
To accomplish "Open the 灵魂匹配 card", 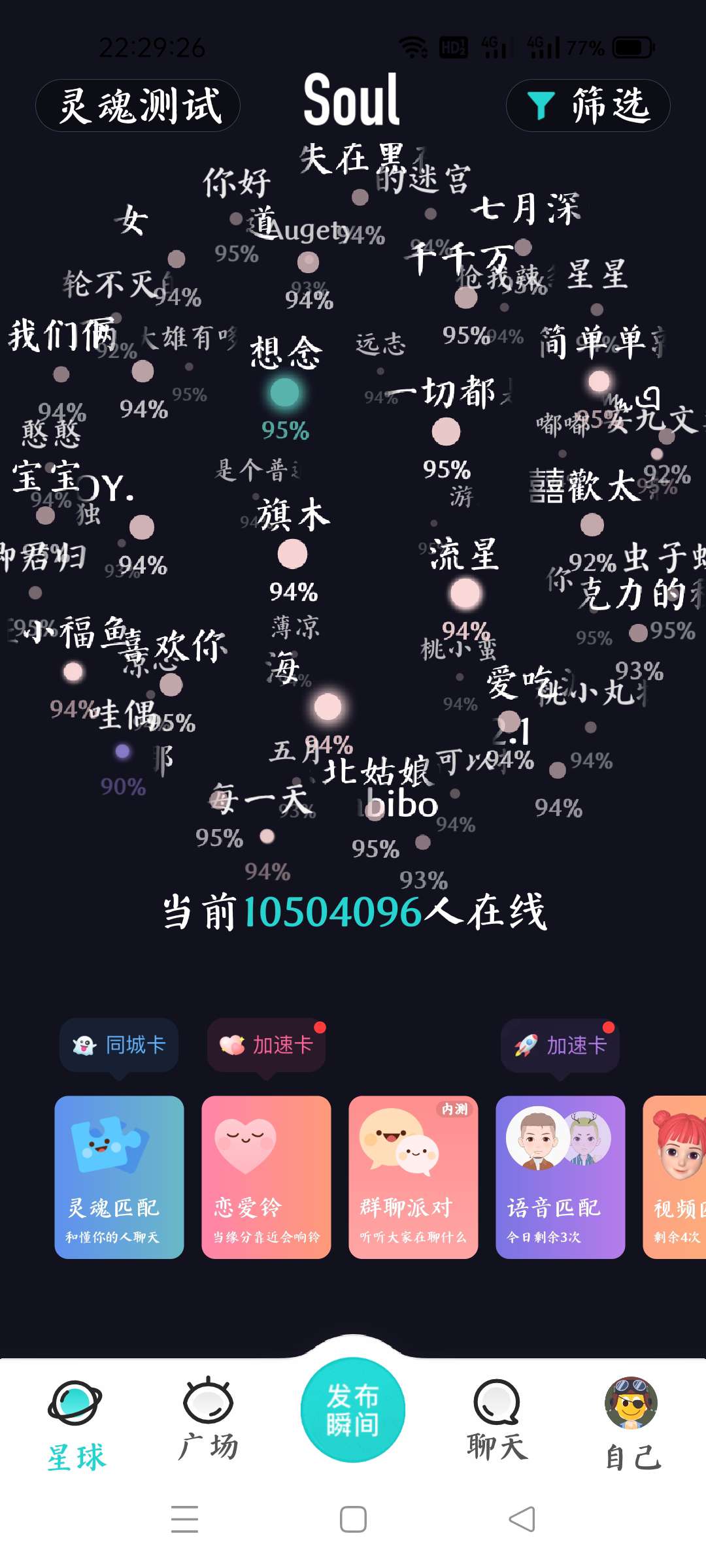I will [x=119, y=1177].
